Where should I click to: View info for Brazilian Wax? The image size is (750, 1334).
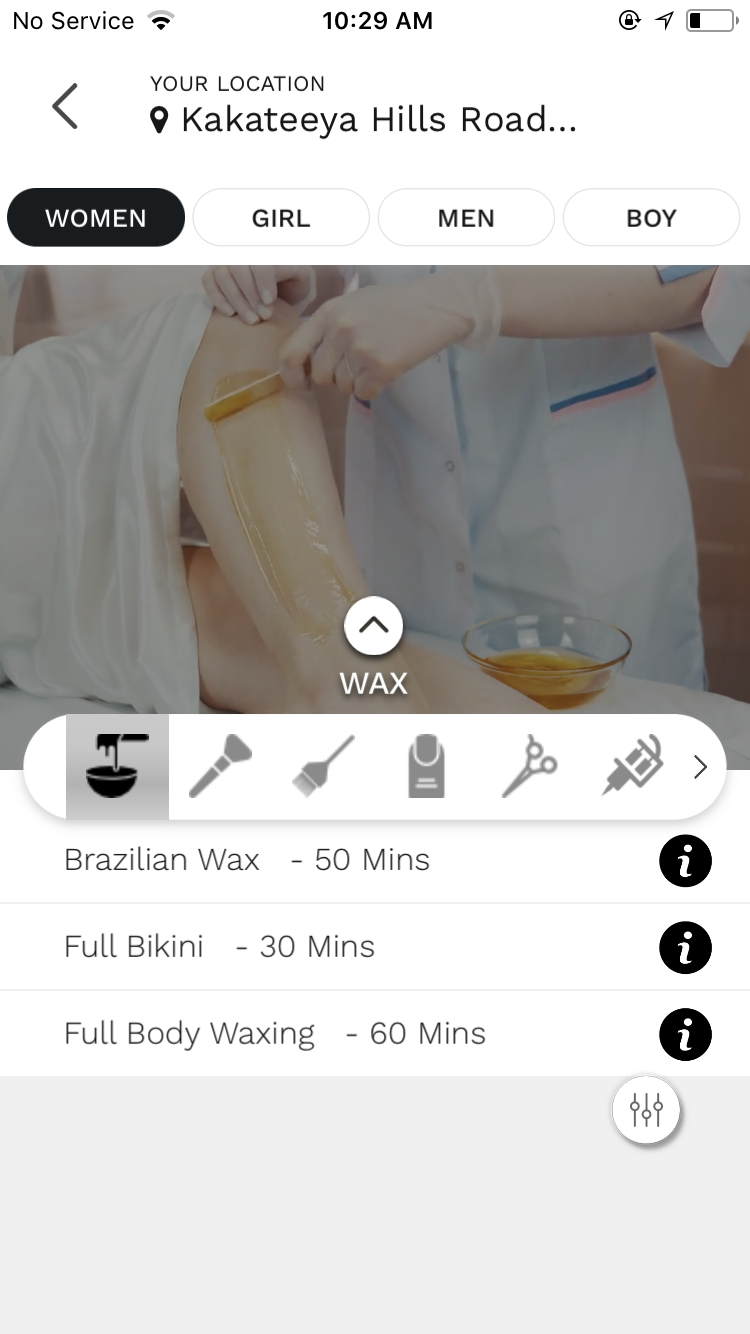pyautogui.click(x=685, y=861)
